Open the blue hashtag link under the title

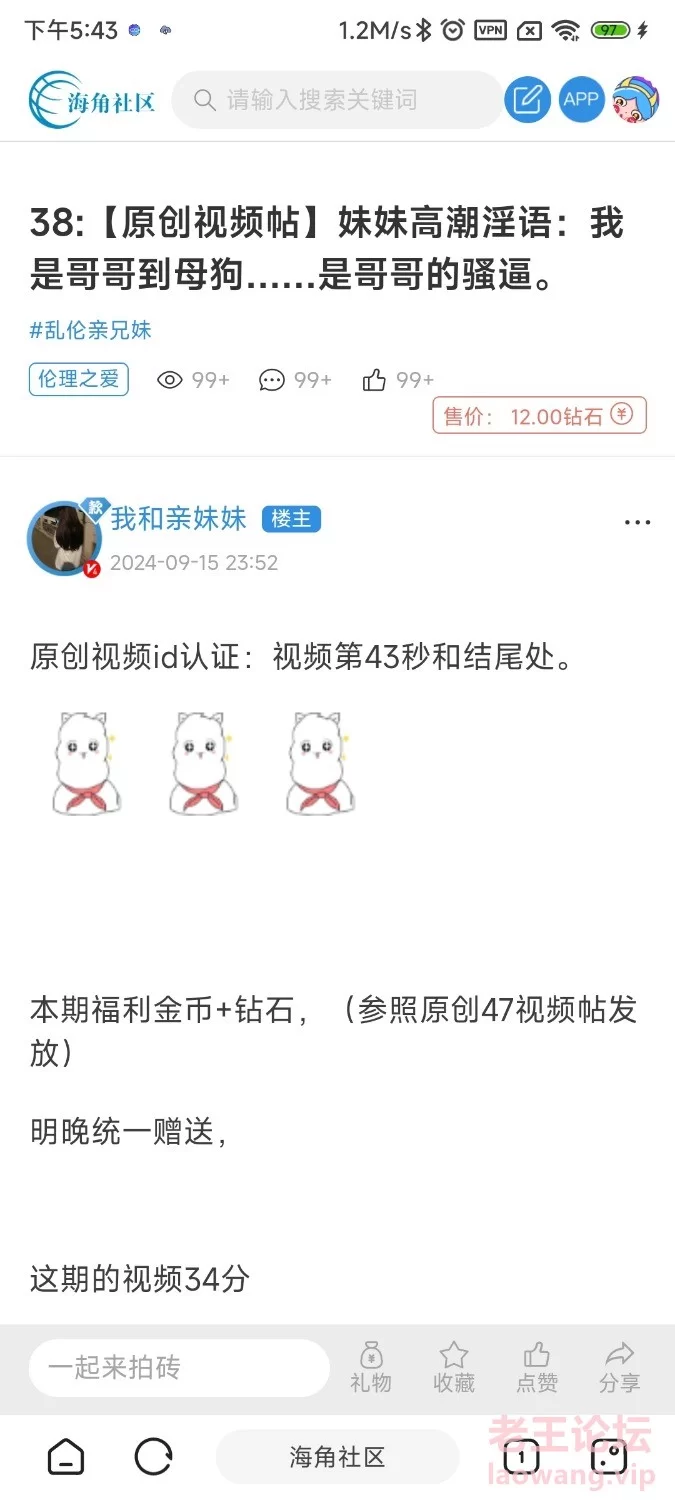point(91,330)
